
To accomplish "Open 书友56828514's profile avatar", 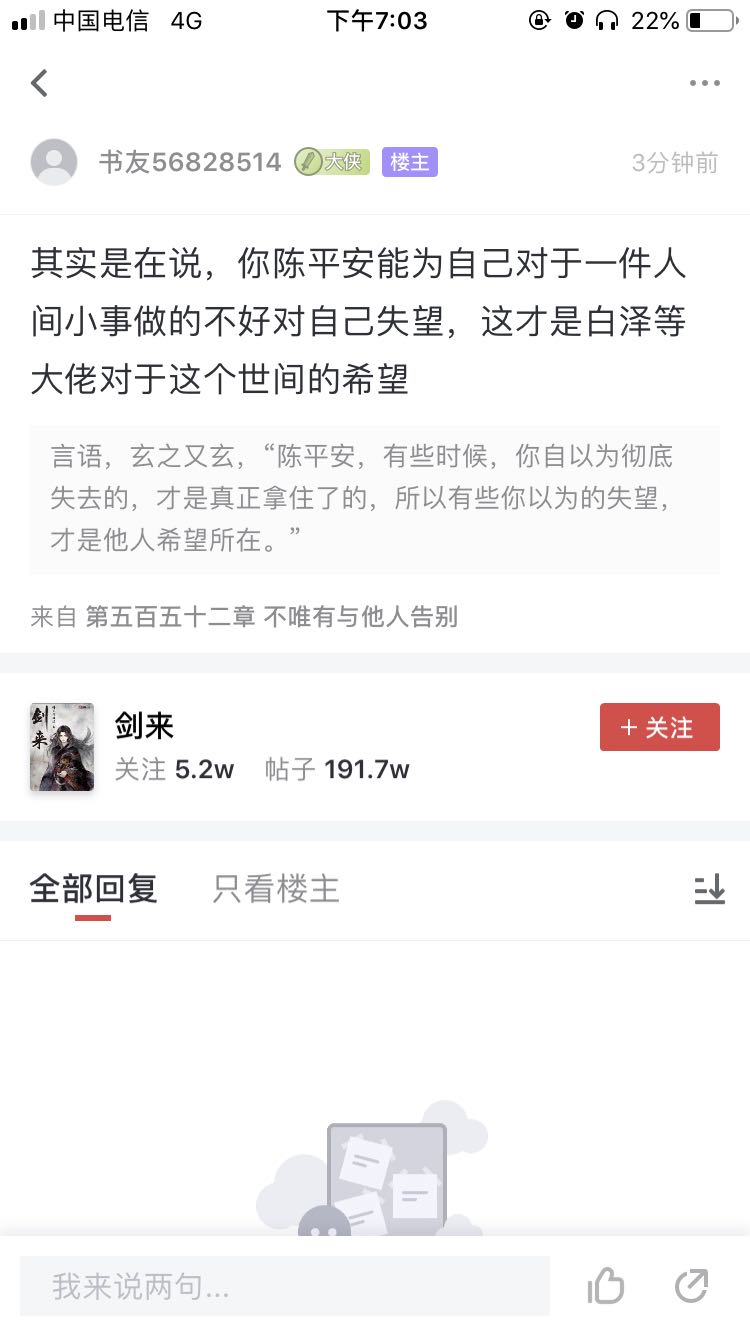I will tap(54, 162).
